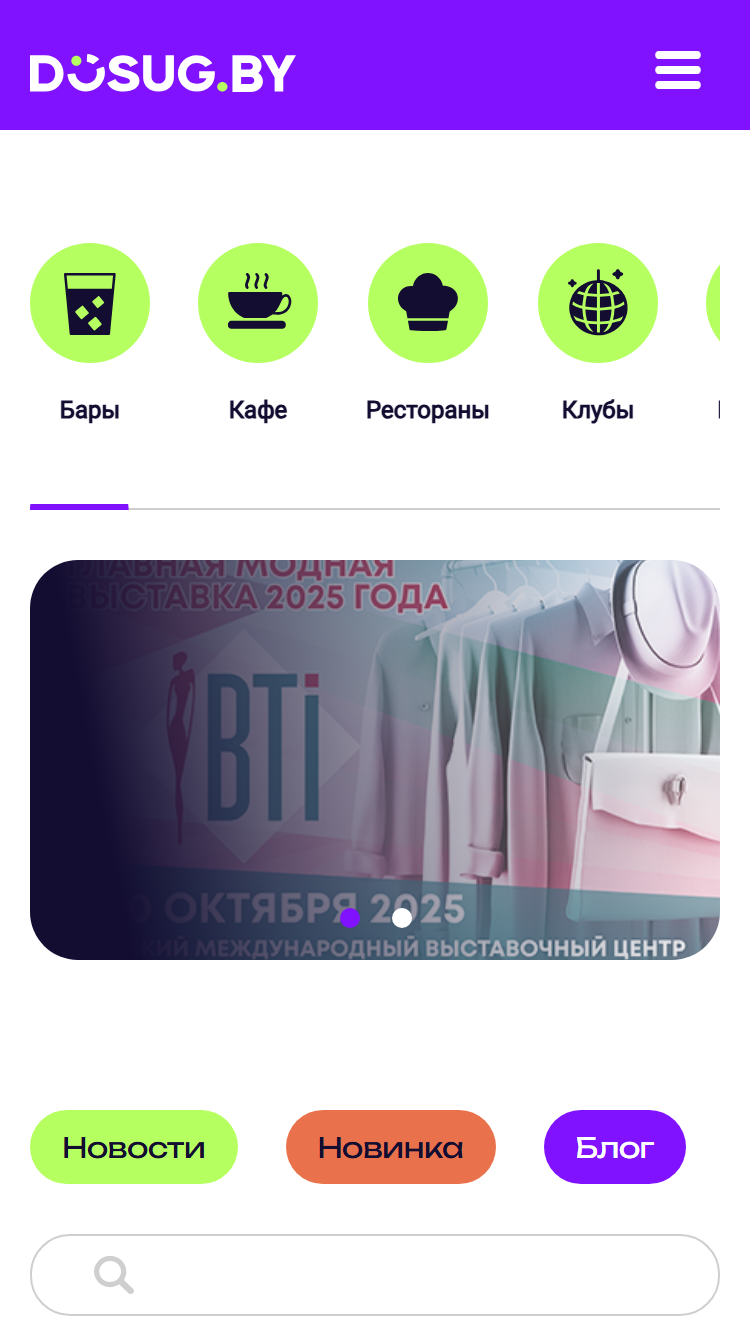Open the hamburger menu

pyautogui.click(x=678, y=71)
